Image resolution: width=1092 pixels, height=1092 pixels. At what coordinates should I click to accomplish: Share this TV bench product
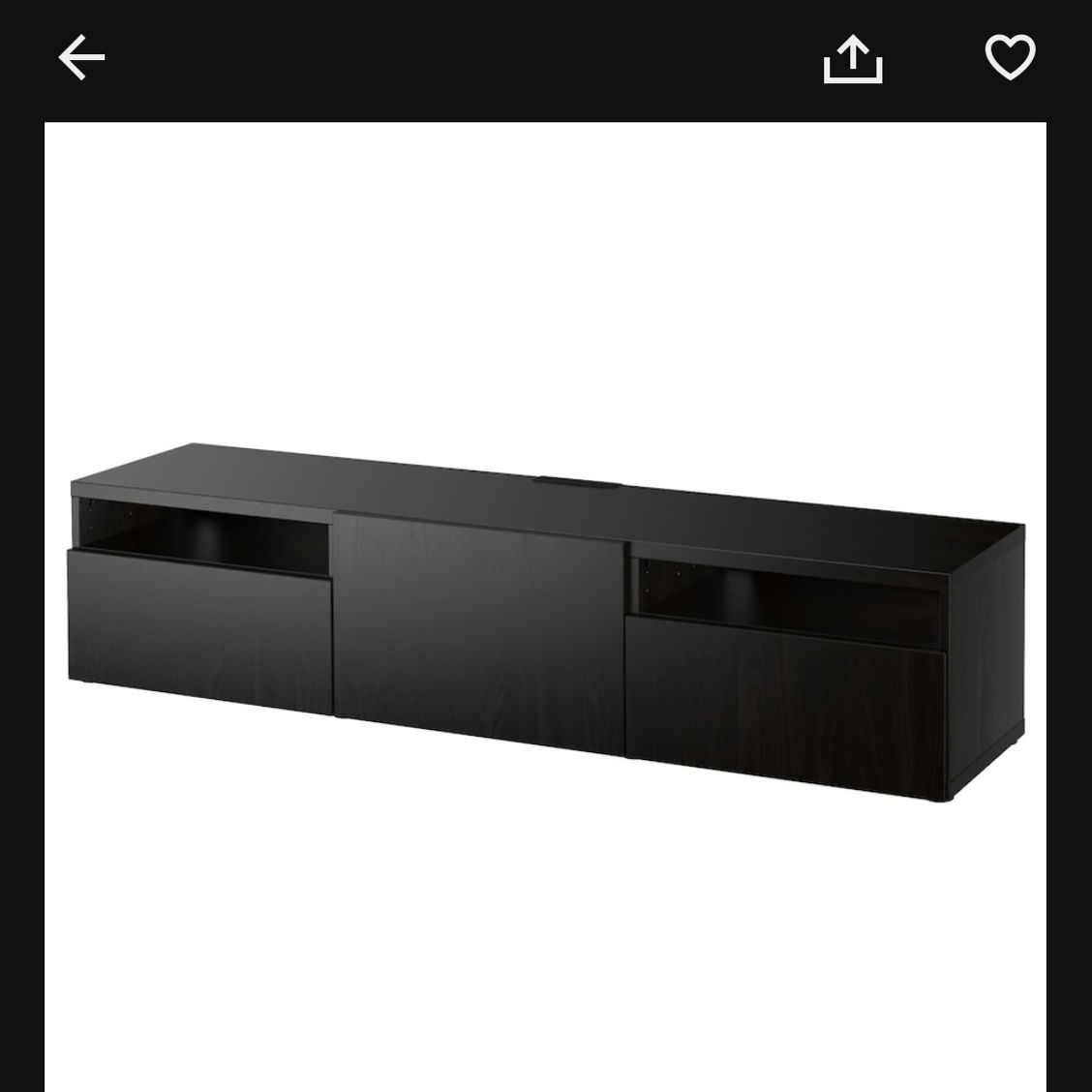(x=853, y=59)
